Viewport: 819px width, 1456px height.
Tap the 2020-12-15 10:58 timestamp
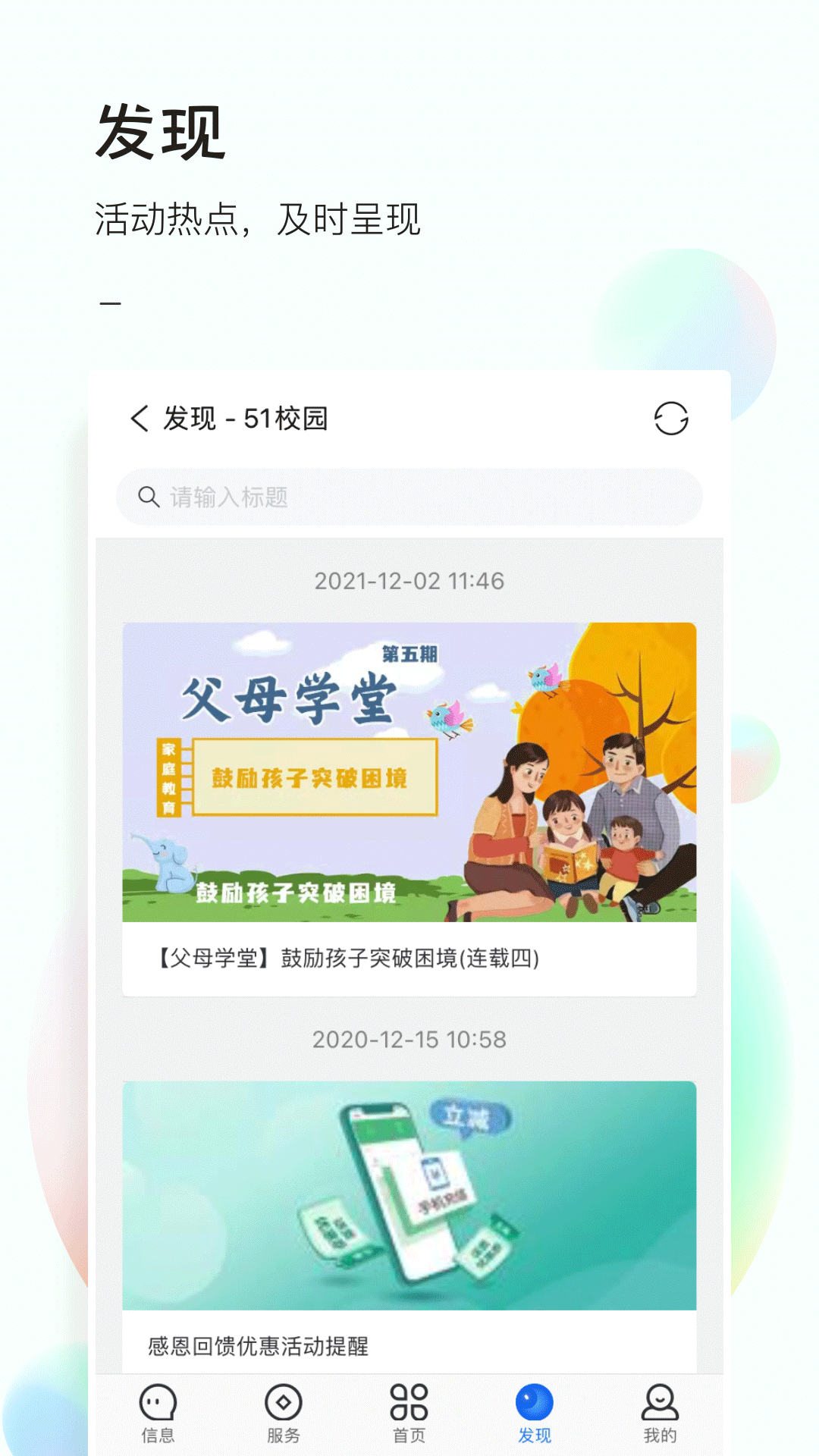pyautogui.click(x=409, y=1038)
